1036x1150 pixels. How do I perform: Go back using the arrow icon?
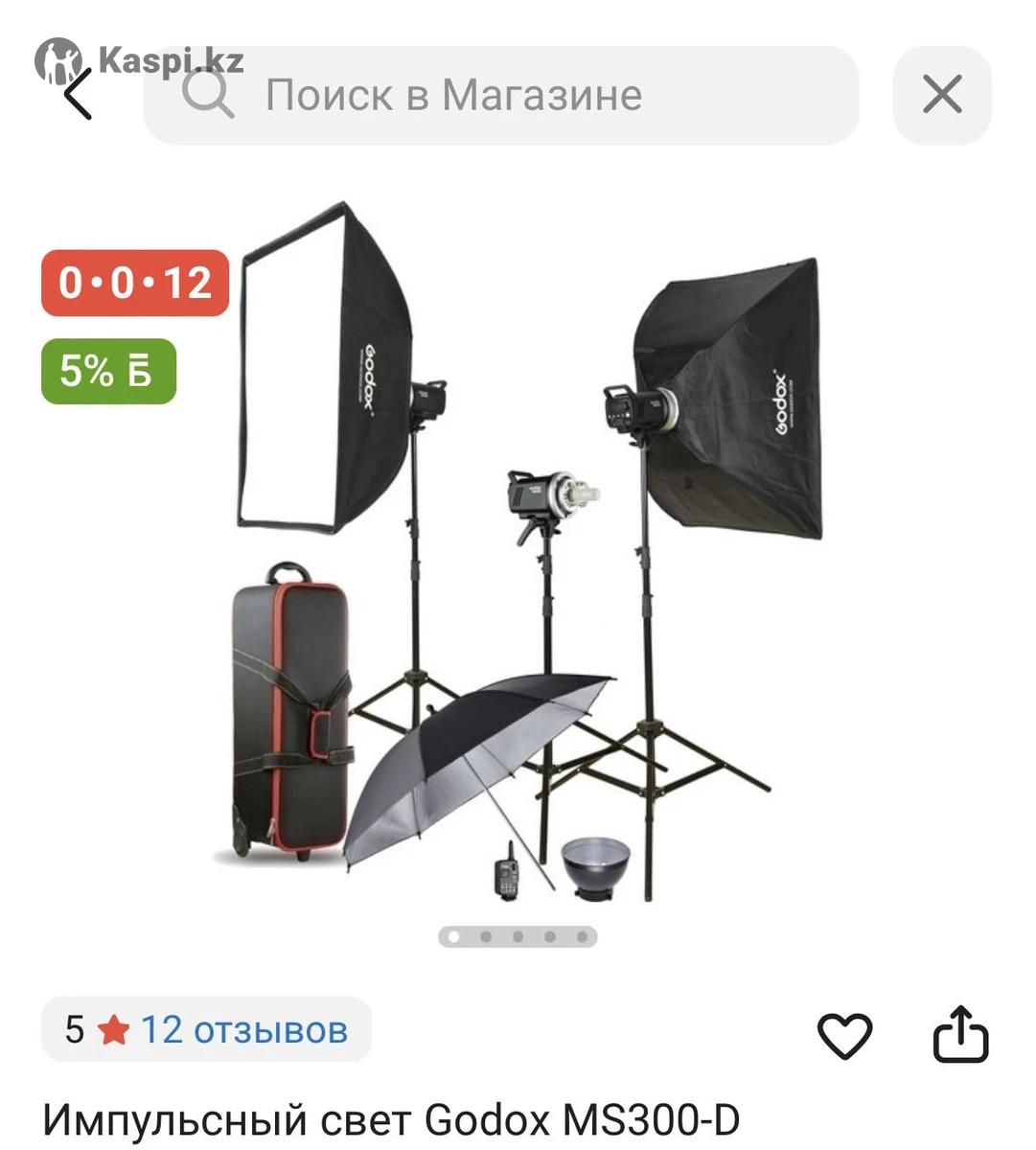79,94
